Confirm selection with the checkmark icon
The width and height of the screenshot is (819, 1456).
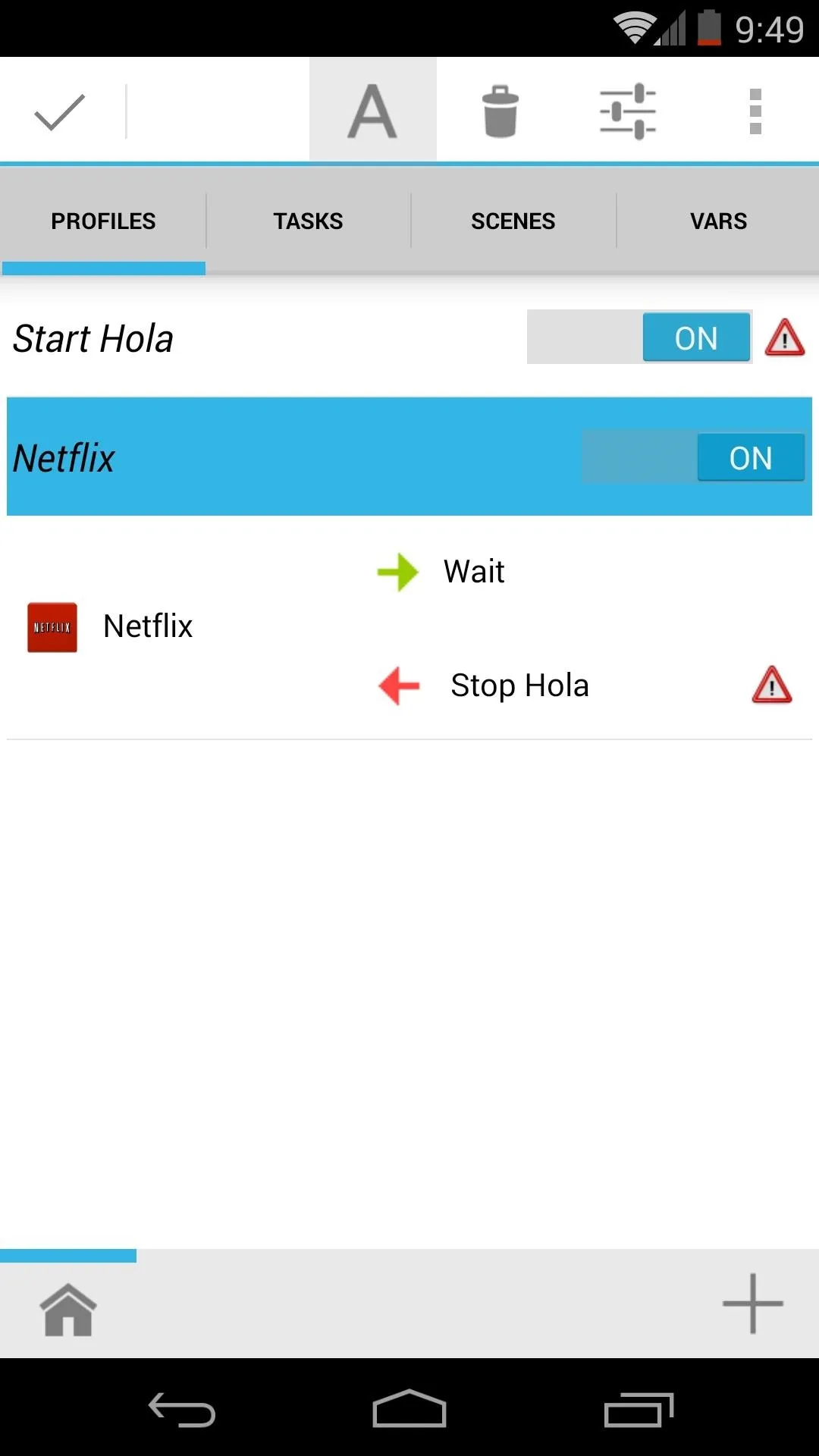59,112
